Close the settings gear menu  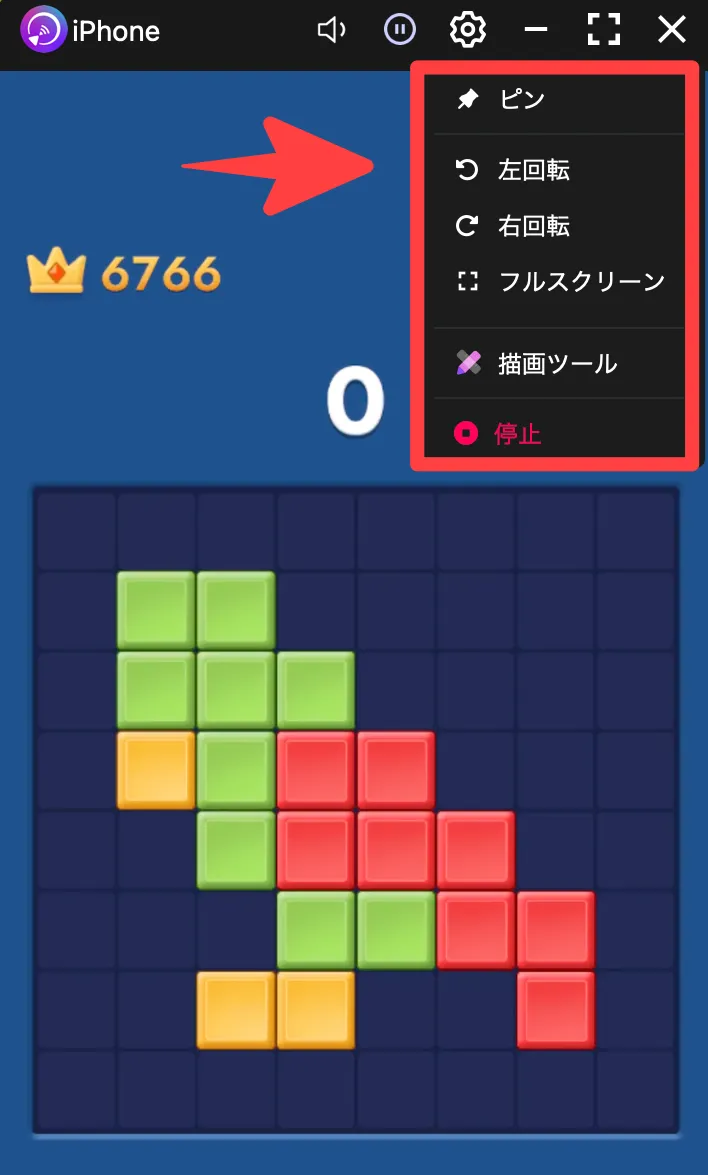pyautogui.click(x=468, y=31)
